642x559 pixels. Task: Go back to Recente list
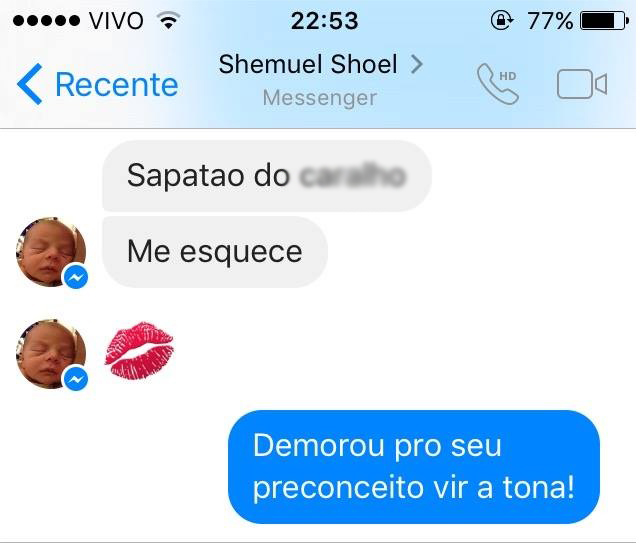coord(97,85)
